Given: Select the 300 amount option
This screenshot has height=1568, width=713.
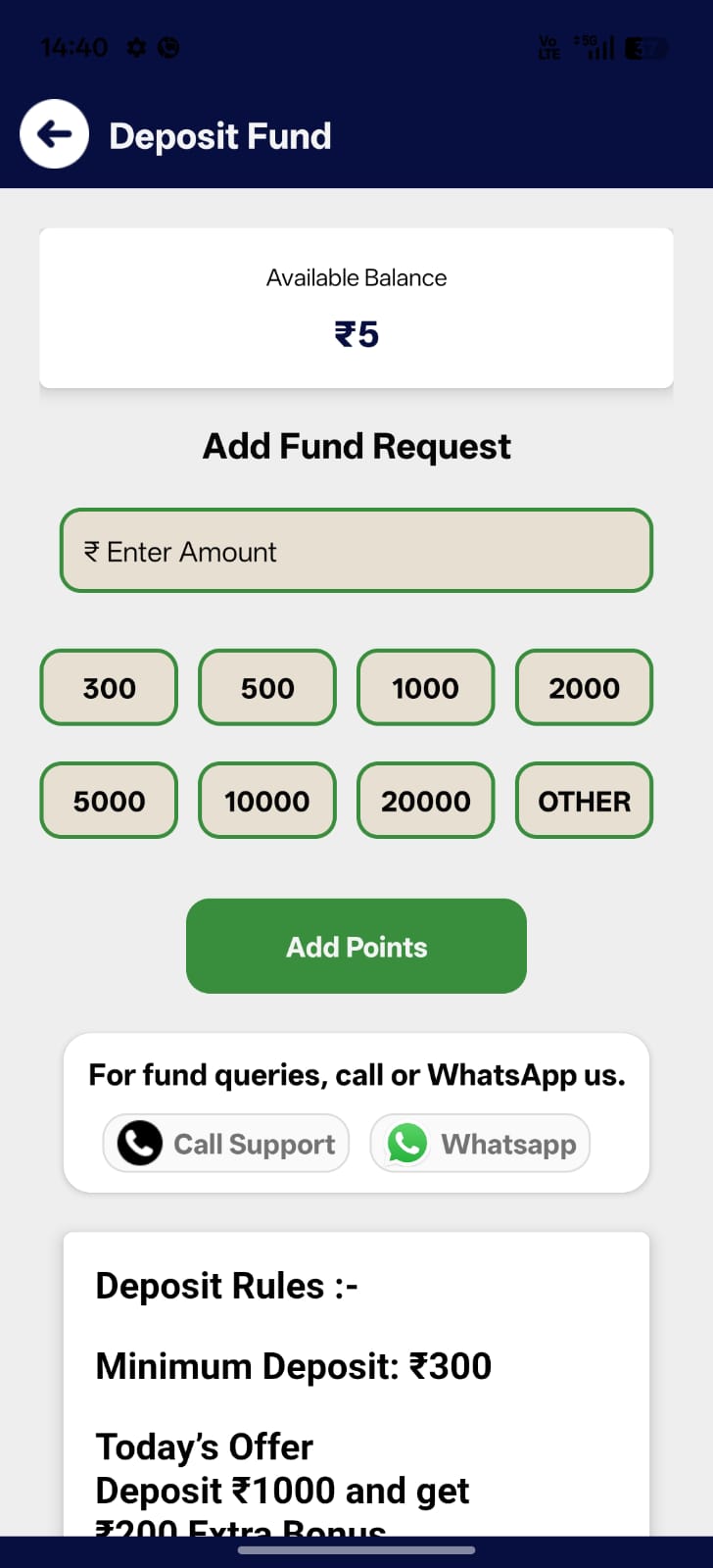Looking at the screenshot, I should [x=108, y=688].
